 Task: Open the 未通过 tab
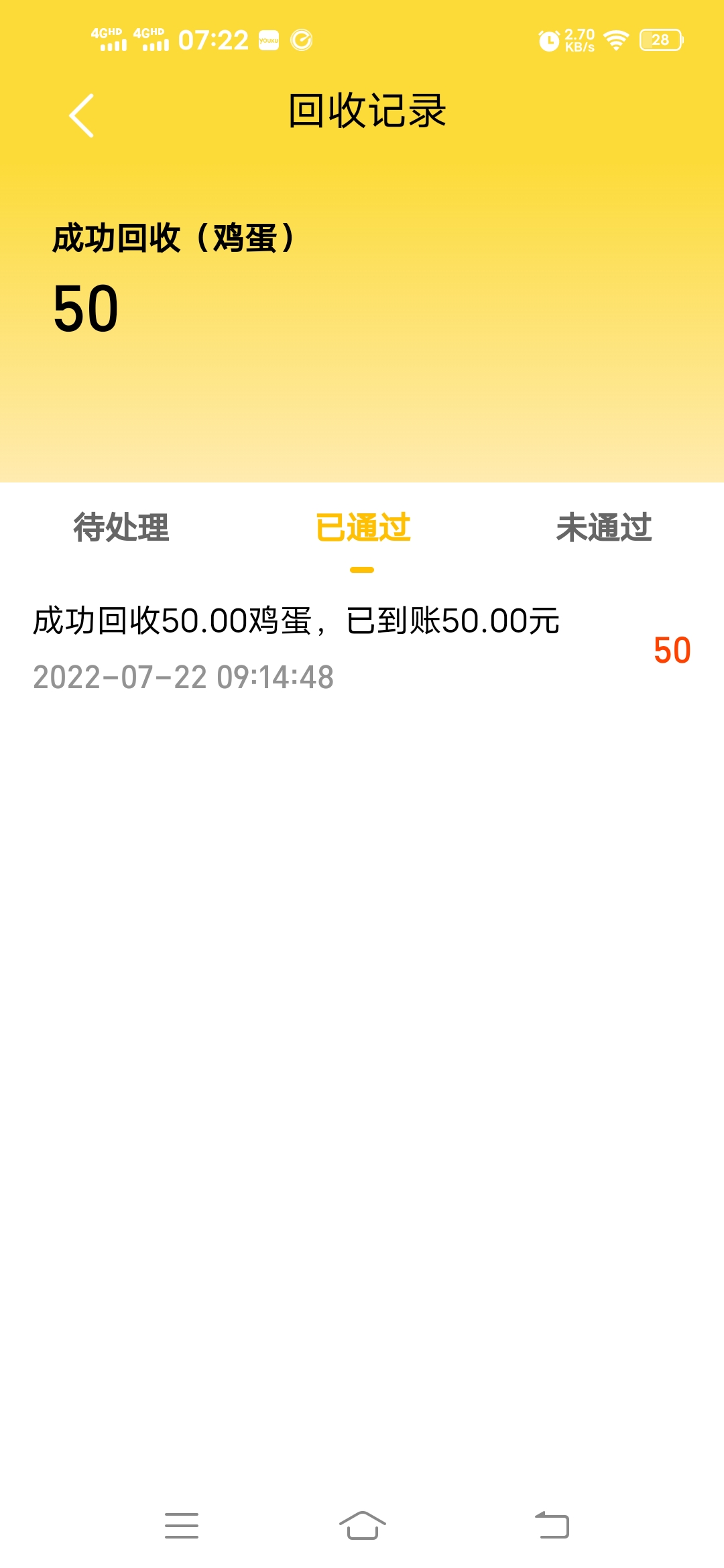tap(604, 527)
